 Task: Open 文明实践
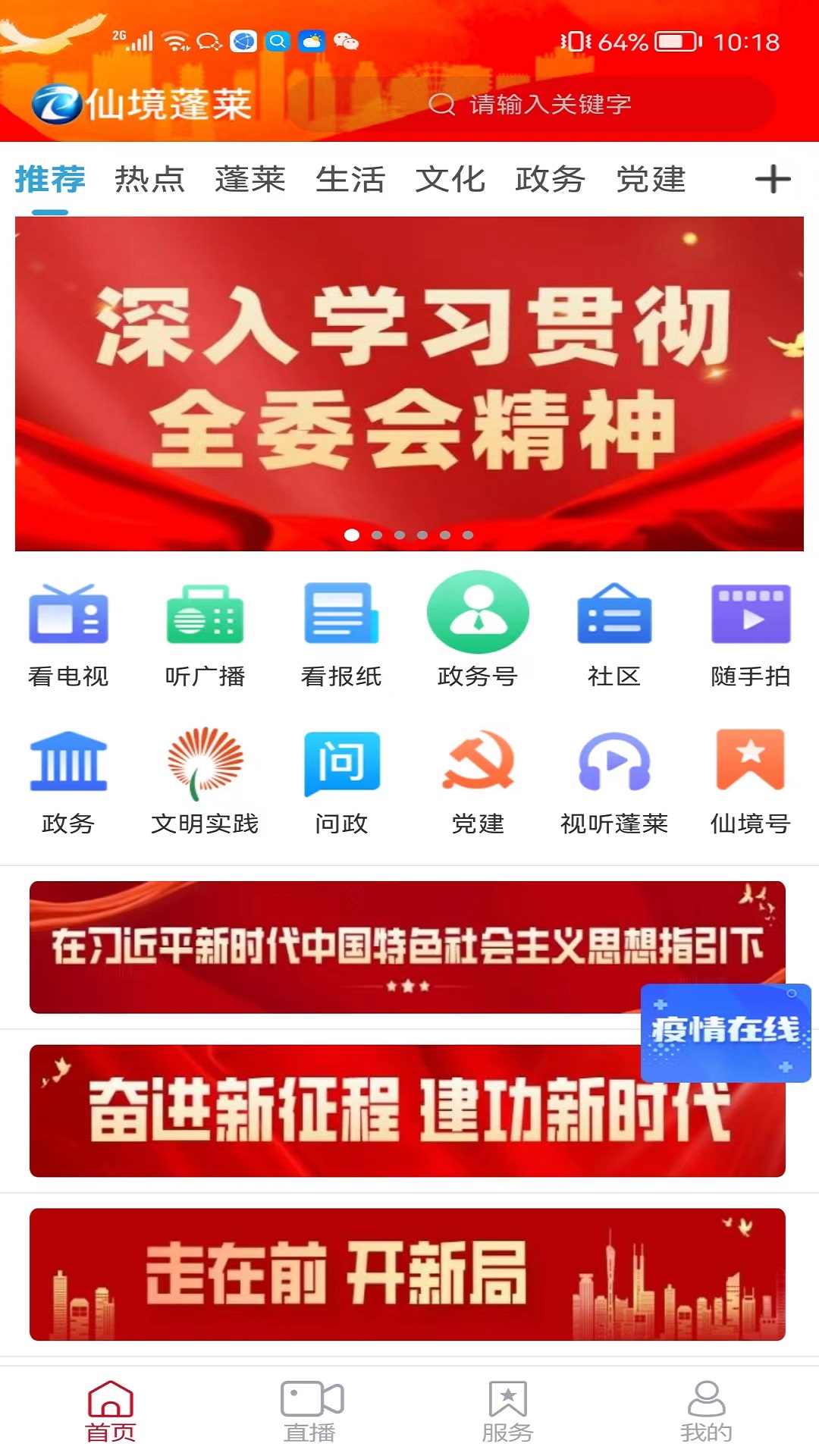click(205, 782)
